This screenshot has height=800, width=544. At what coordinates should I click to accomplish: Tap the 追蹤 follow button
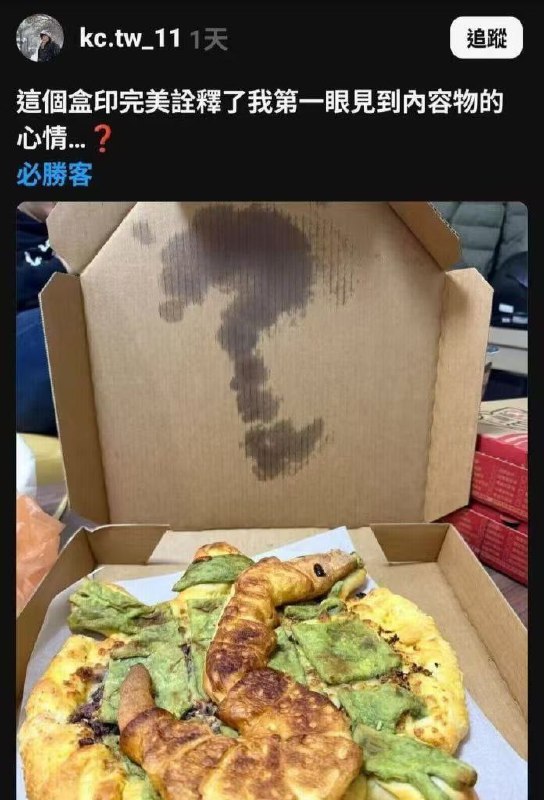click(486, 38)
